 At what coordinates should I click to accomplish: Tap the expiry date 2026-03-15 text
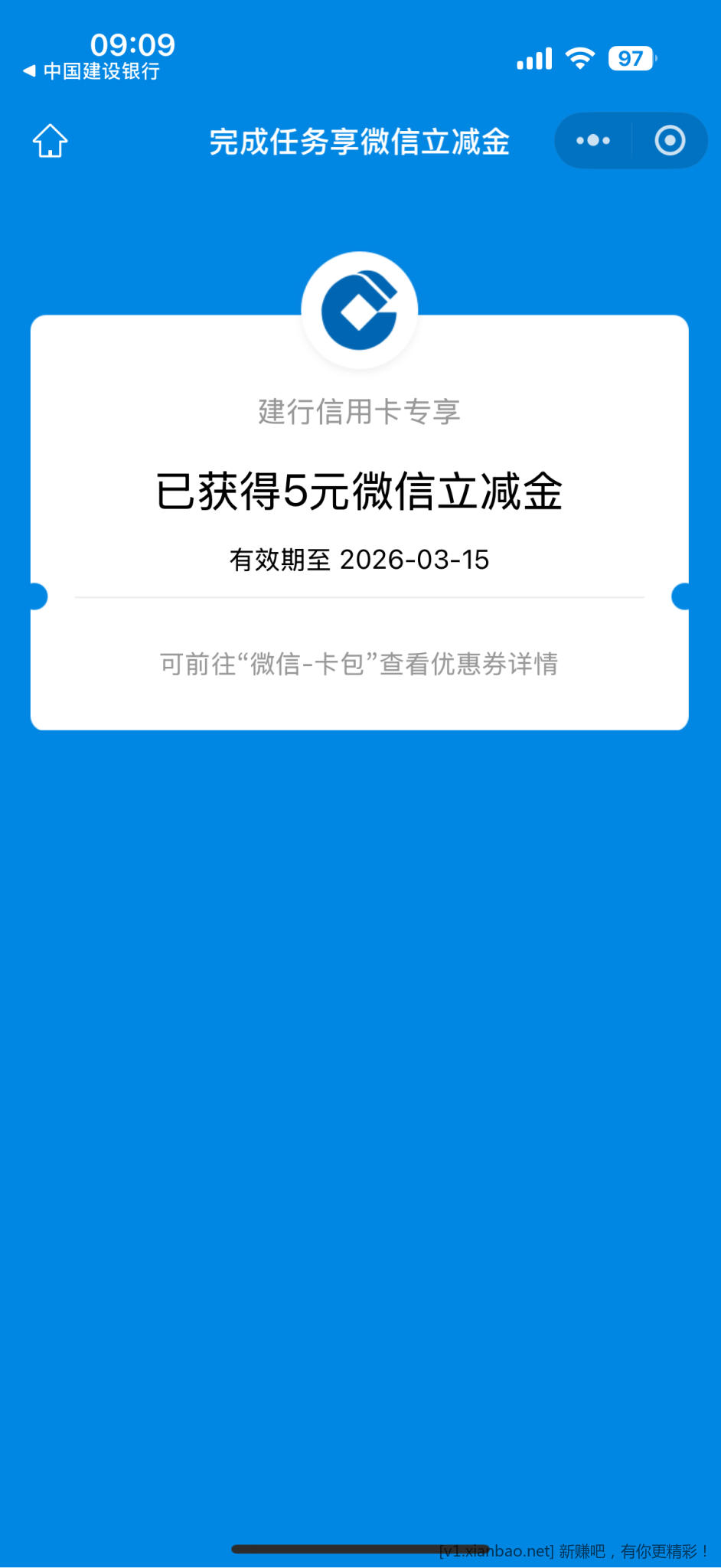click(360, 560)
